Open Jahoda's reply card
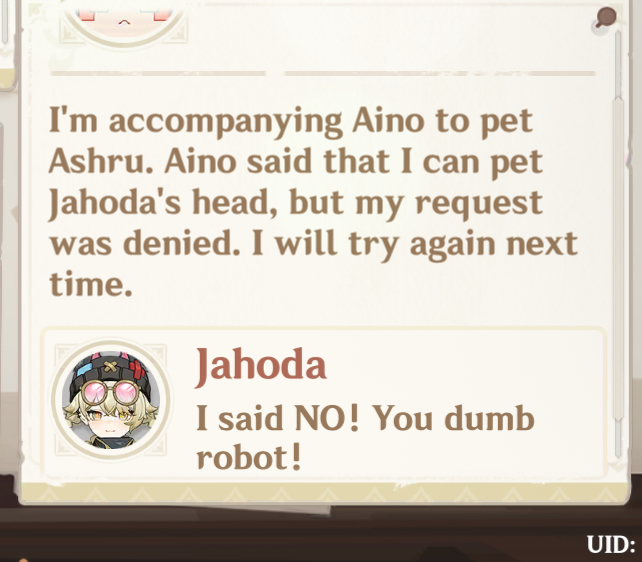Viewport: 642px width, 562px height. (323, 404)
